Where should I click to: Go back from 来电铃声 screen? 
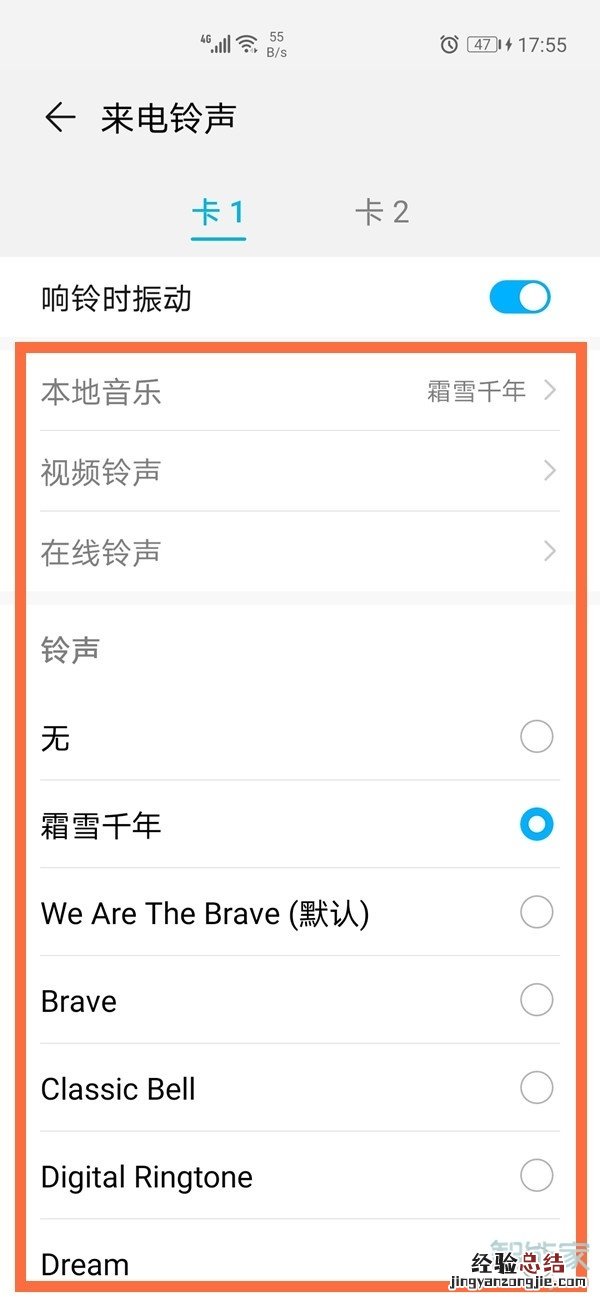point(60,118)
